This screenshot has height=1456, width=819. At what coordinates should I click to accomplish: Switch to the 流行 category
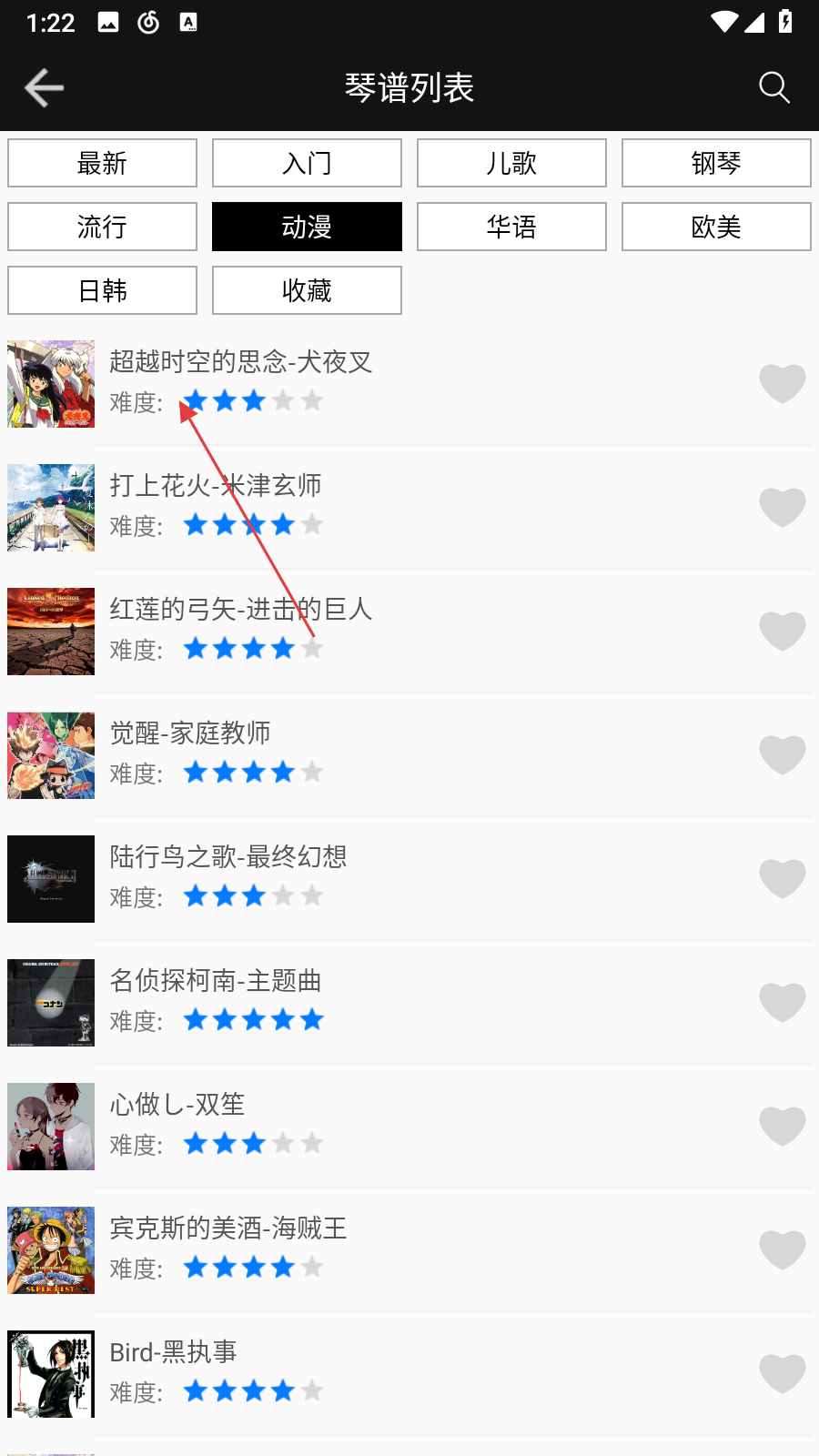[102, 227]
